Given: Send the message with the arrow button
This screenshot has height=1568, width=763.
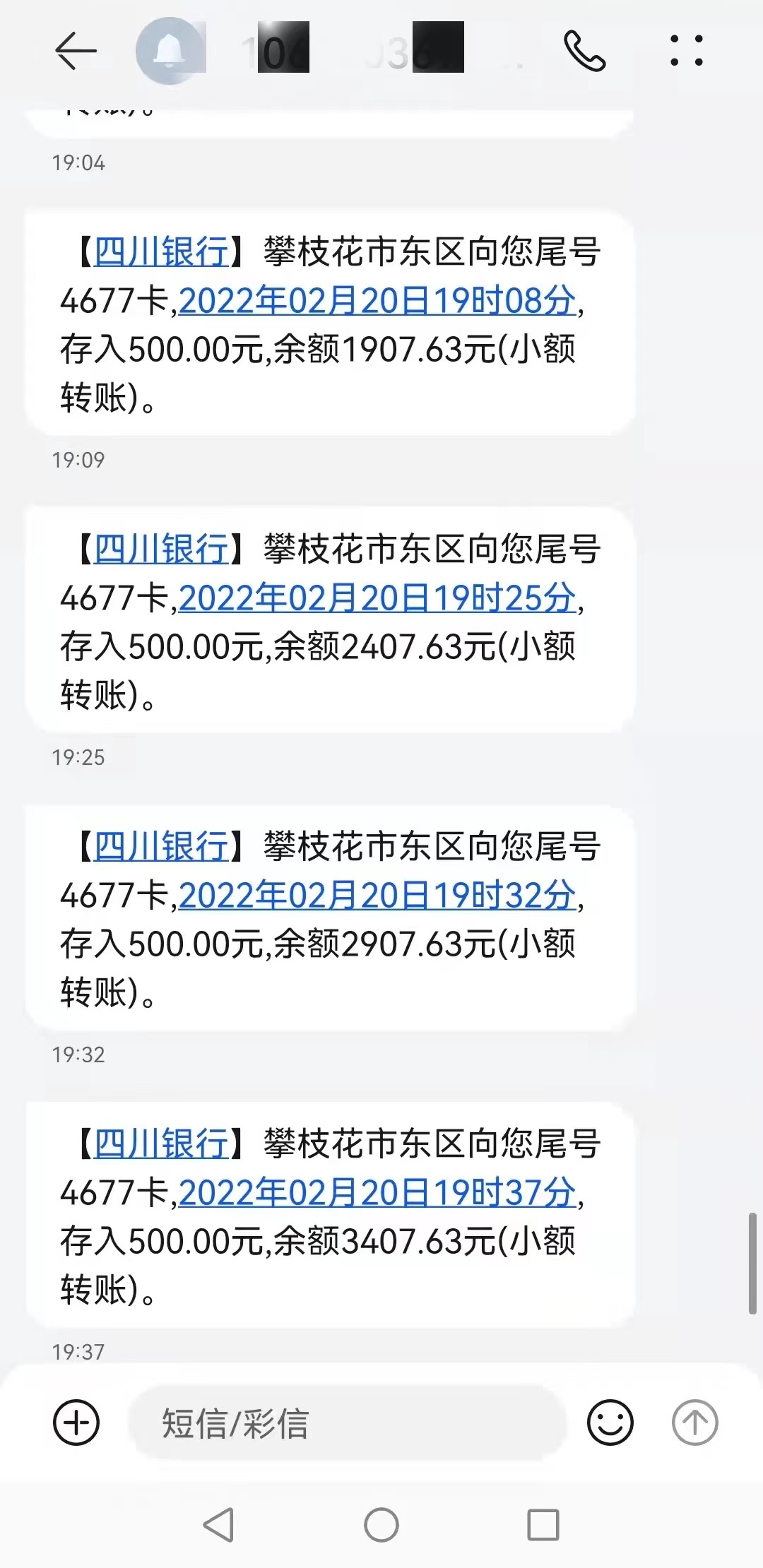Looking at the screenshot, I should tap(694, 1423).
